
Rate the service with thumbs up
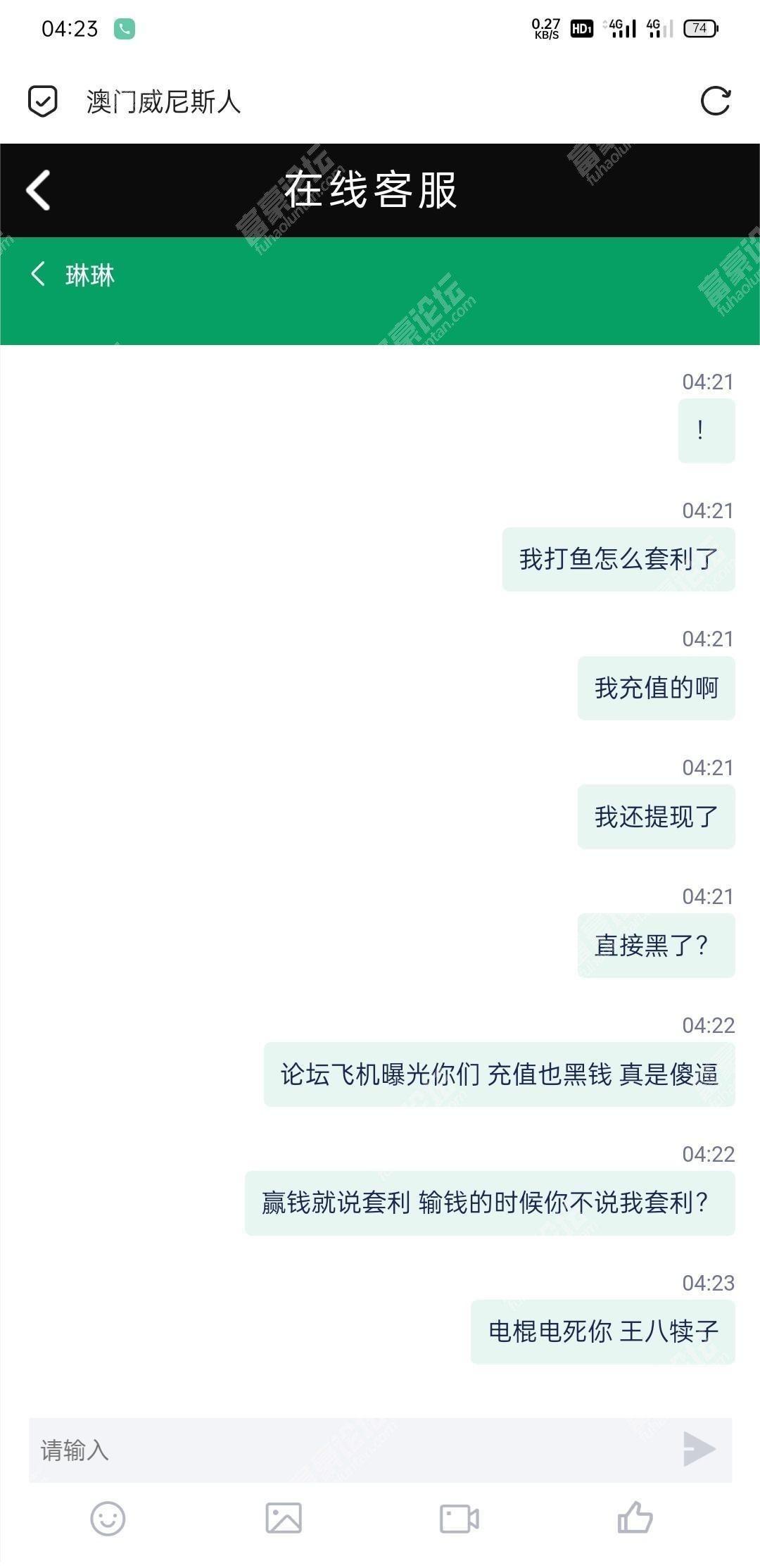[x=635, y=1517]
